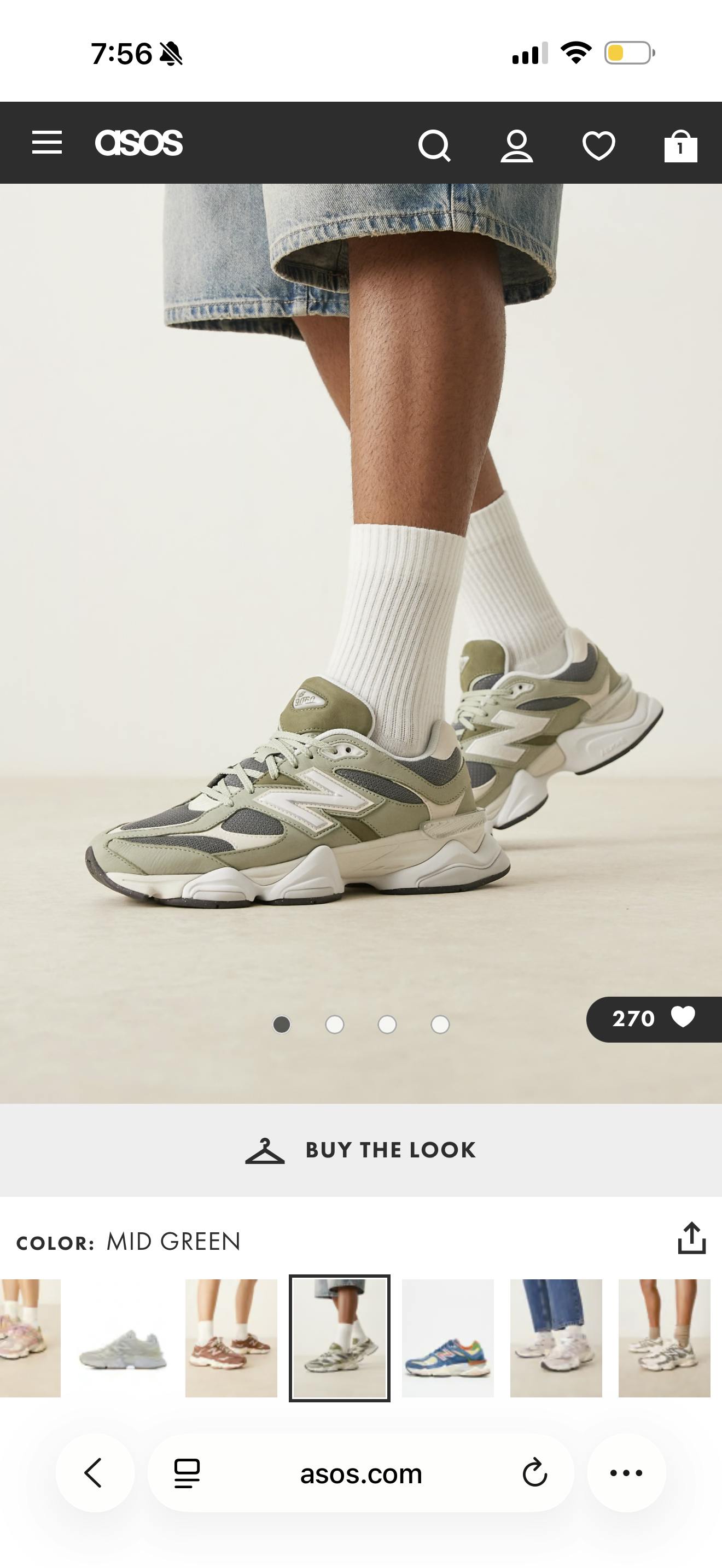Reload the asos.com page
This screenshot has height=1568, width=722.
(534, 1473)
